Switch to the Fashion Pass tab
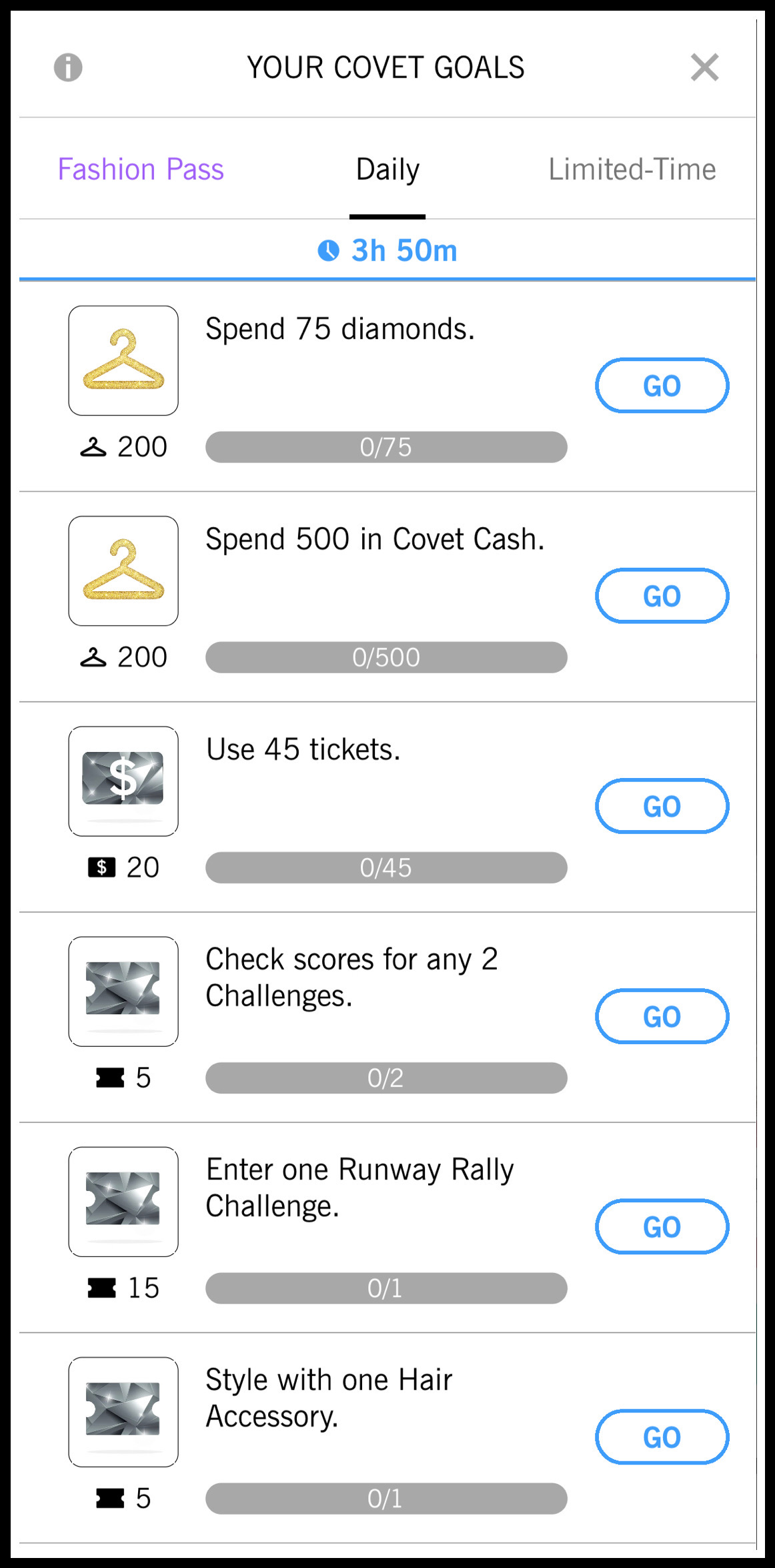This screenshot has height=1568, width=775. click(141, 169)
